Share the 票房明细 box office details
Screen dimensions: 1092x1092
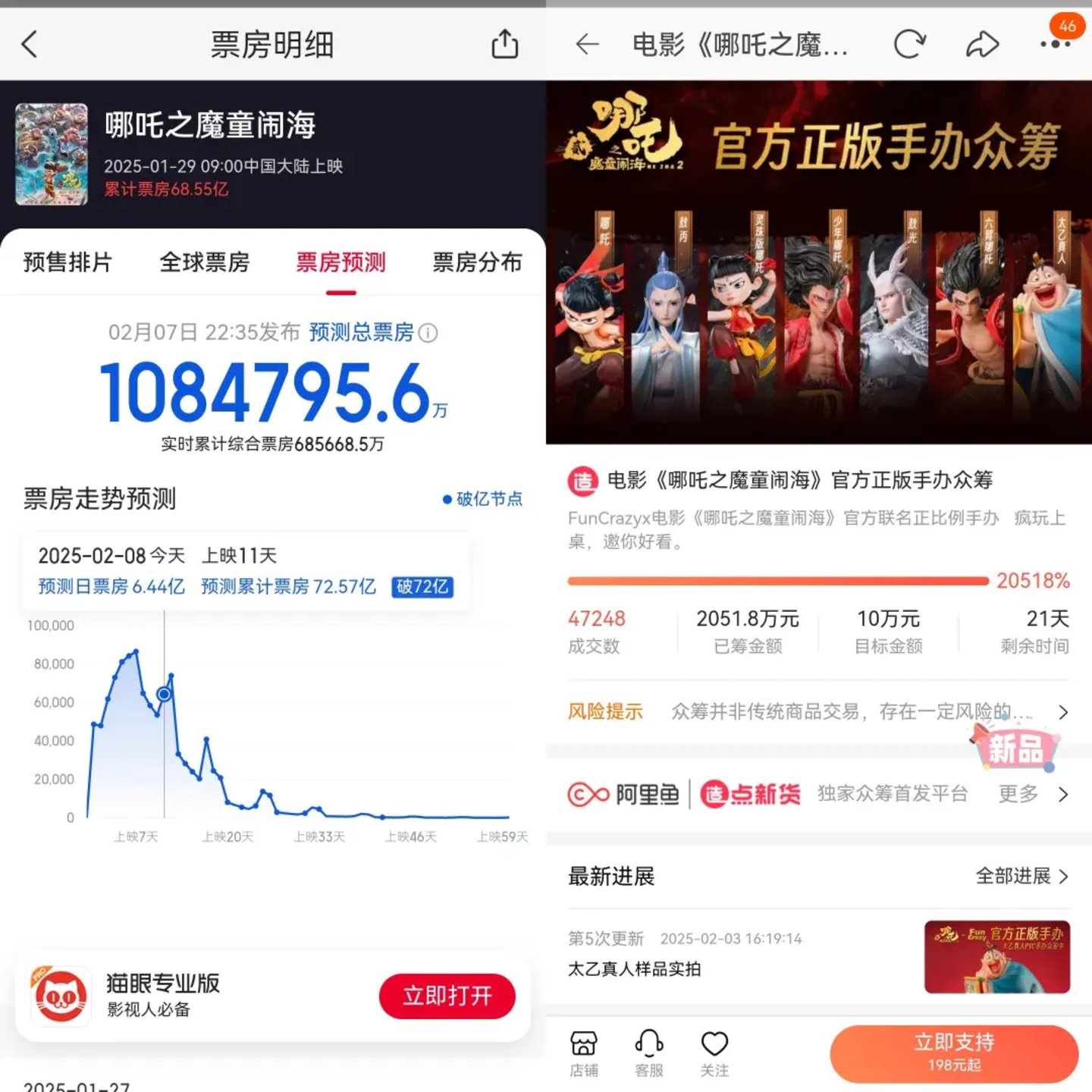click(504, 44)
